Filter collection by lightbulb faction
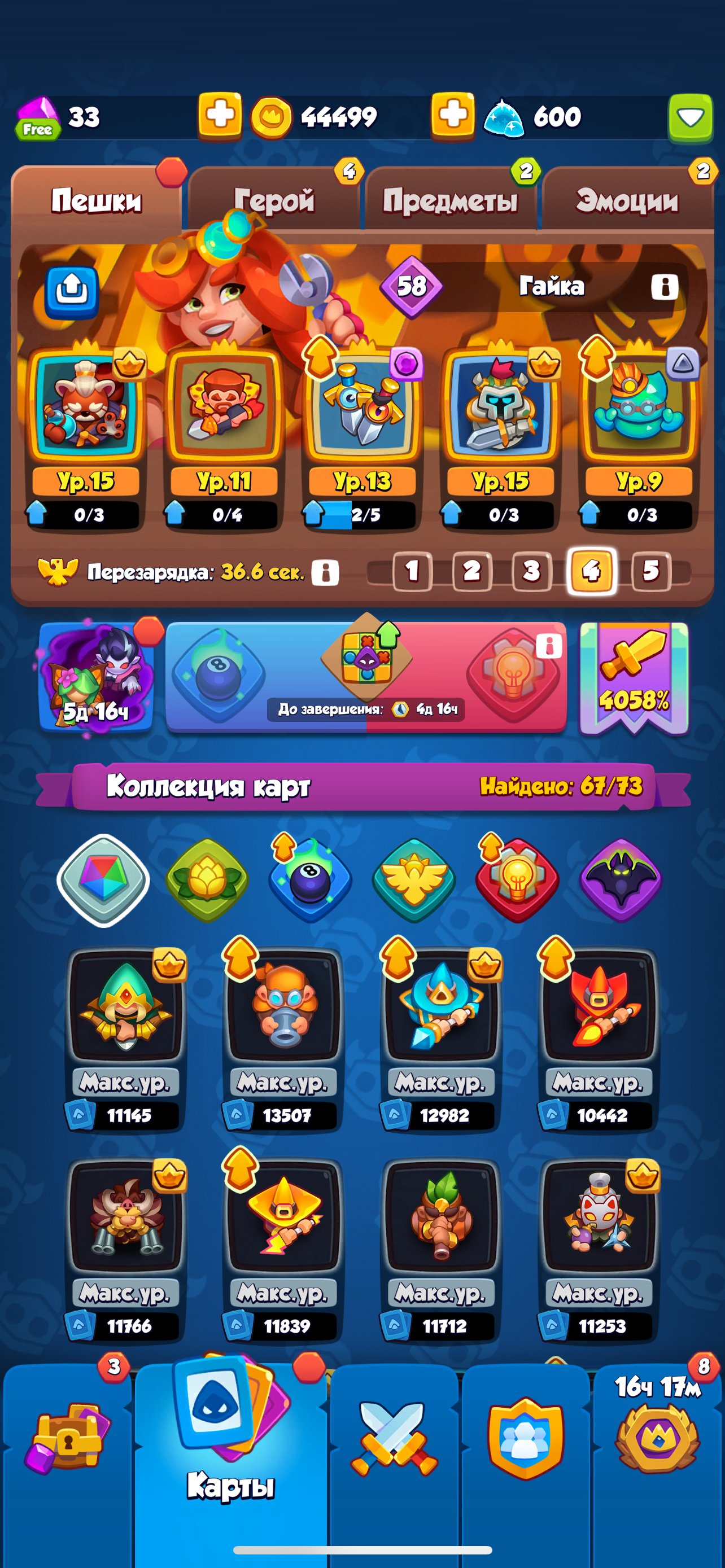The image size is (725, 1568). click(x=517, y=879)
